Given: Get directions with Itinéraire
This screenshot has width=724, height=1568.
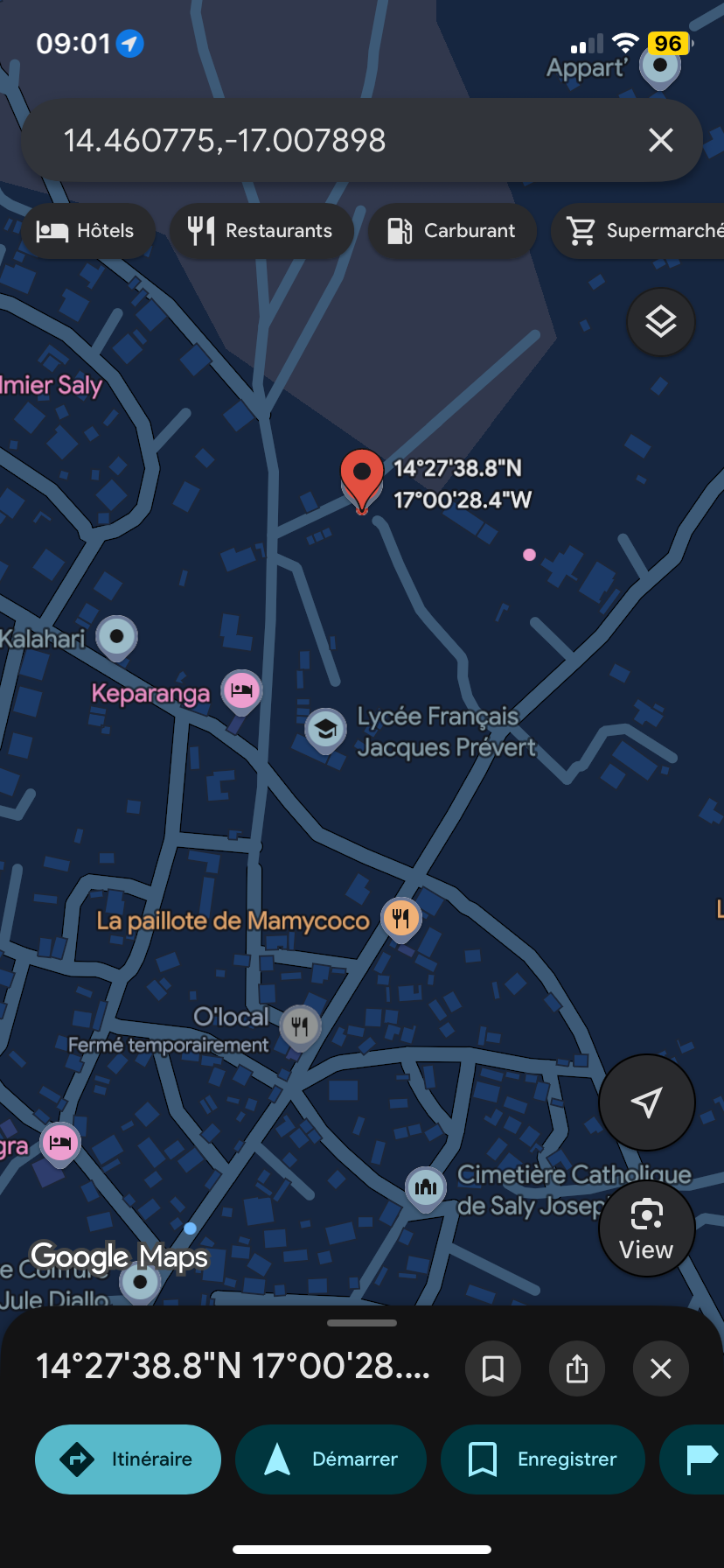Looking at the screenshot, I should pyautogui.click(x=128, y=1459).
